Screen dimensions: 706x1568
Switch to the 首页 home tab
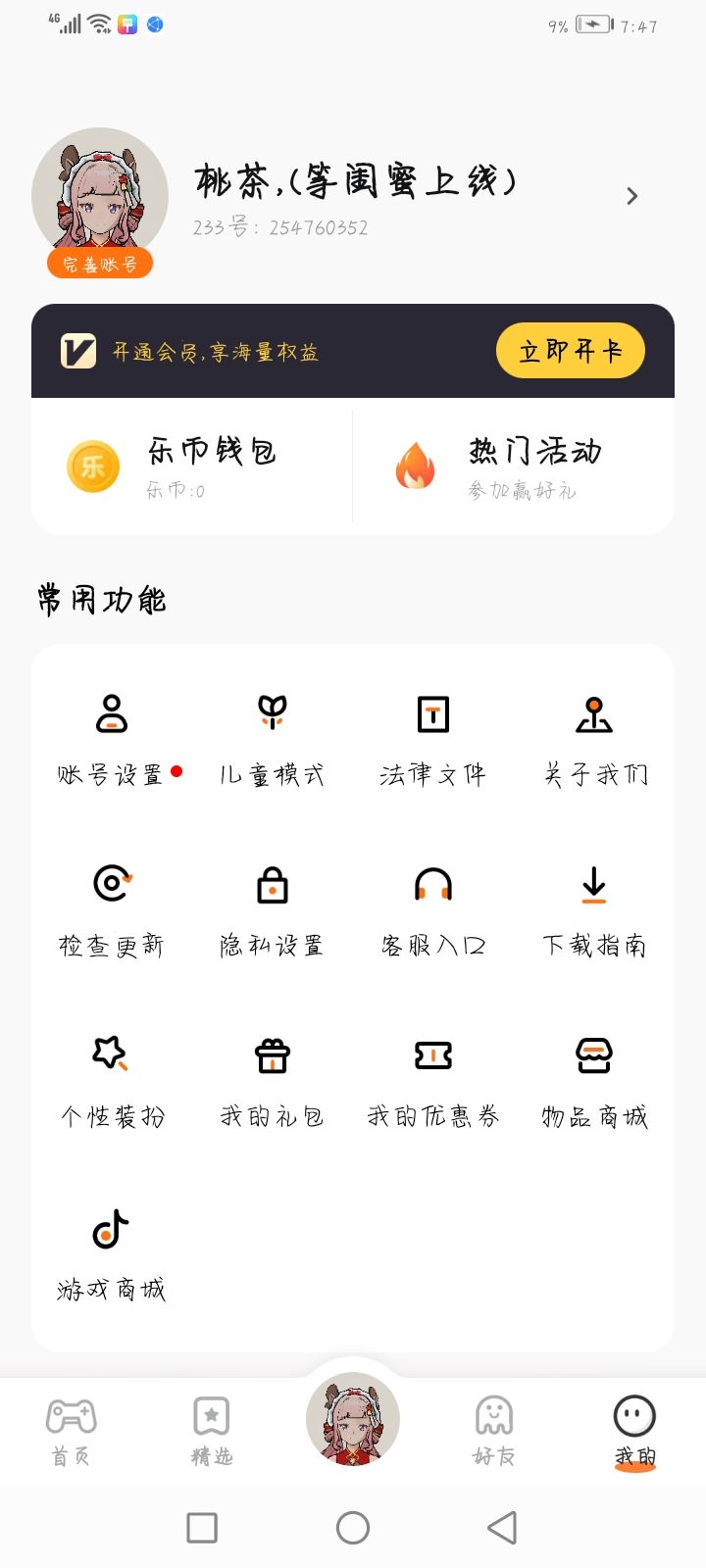click(x=71, y=1432)
